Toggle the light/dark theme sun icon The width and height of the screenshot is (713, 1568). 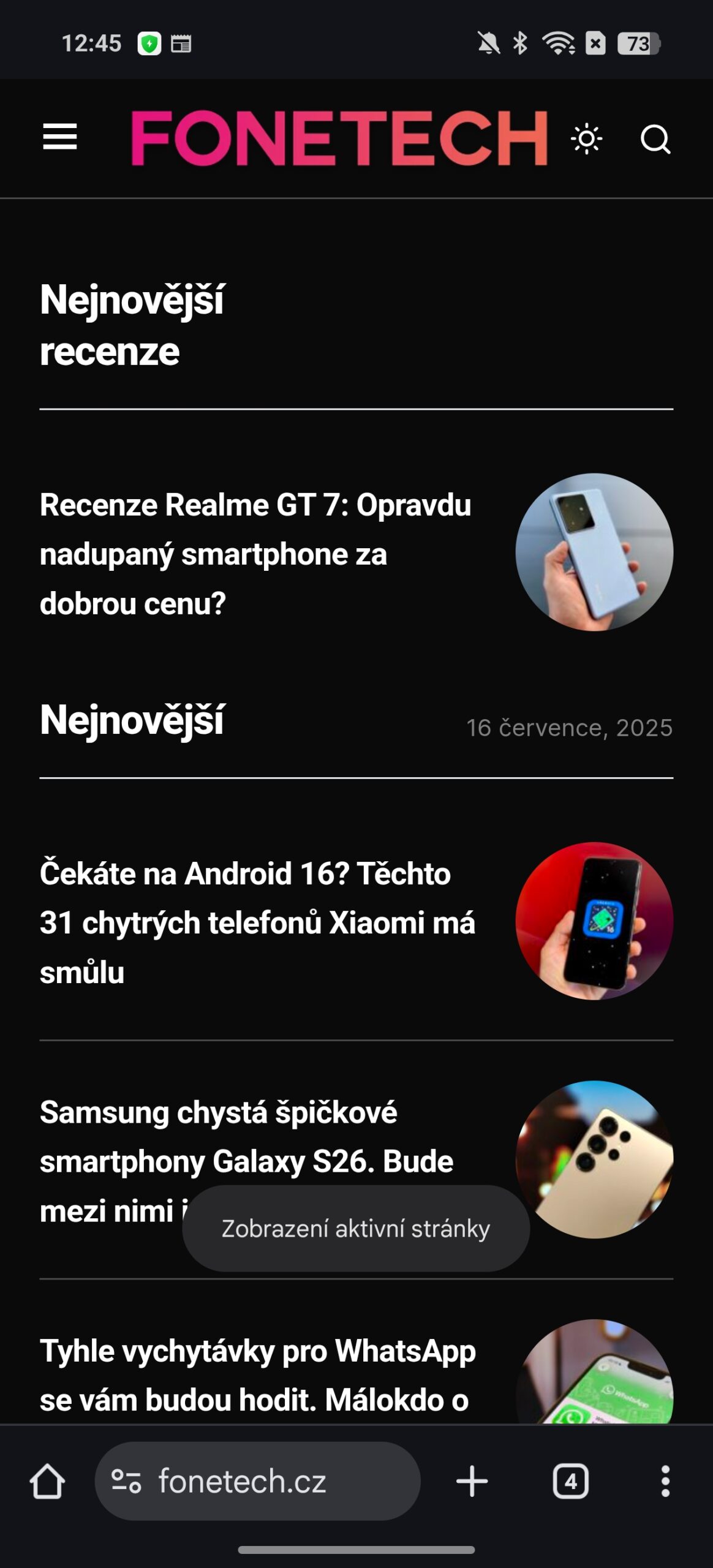(x=586, y=139)
